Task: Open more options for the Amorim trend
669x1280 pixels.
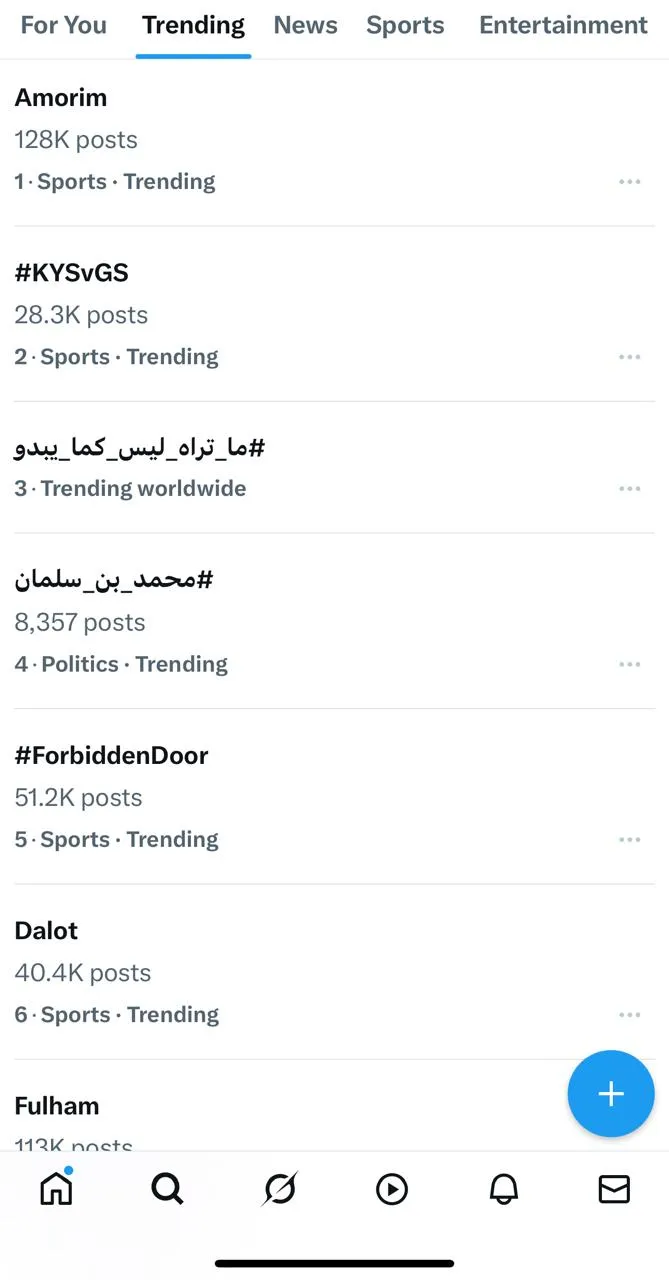Action: coord(629,182)
